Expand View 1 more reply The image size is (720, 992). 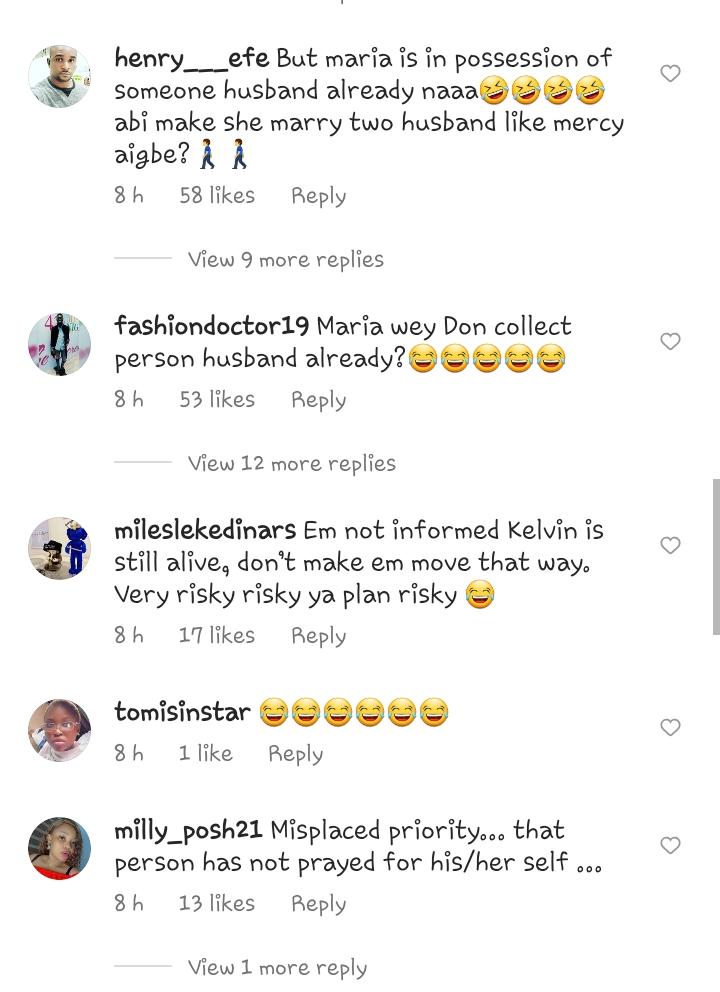click(277, 968)
